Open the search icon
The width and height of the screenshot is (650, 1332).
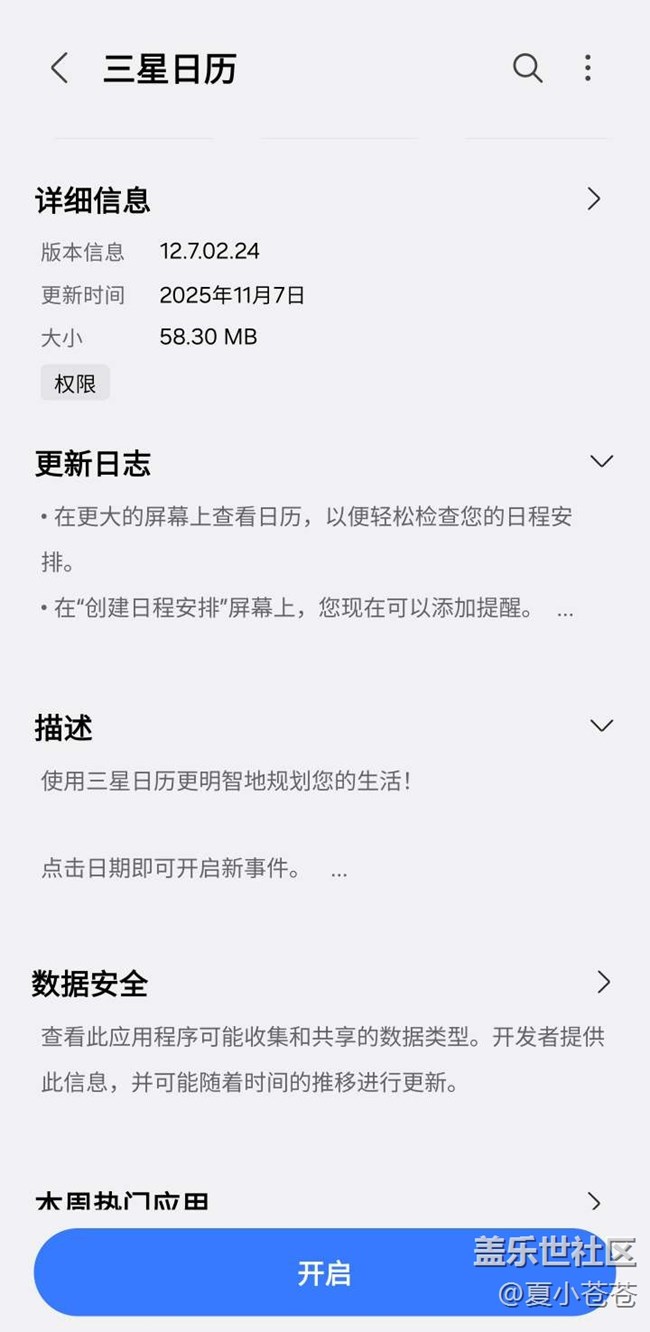click(527, 68)
